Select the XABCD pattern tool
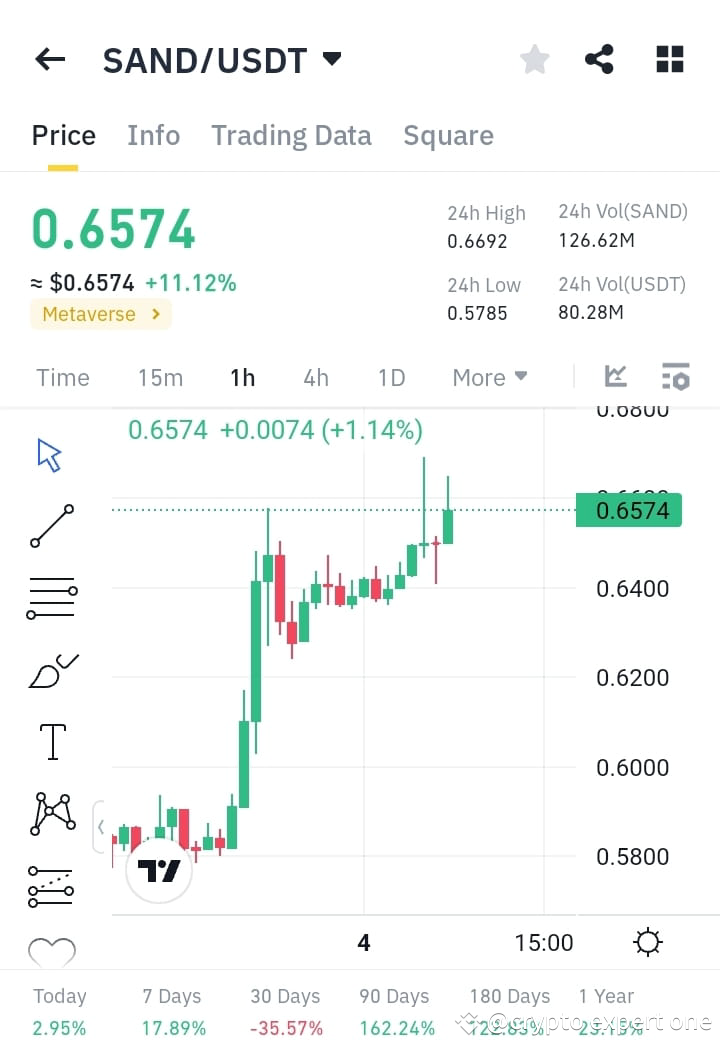The image size is (720, 1044). [x=50, y=812]
